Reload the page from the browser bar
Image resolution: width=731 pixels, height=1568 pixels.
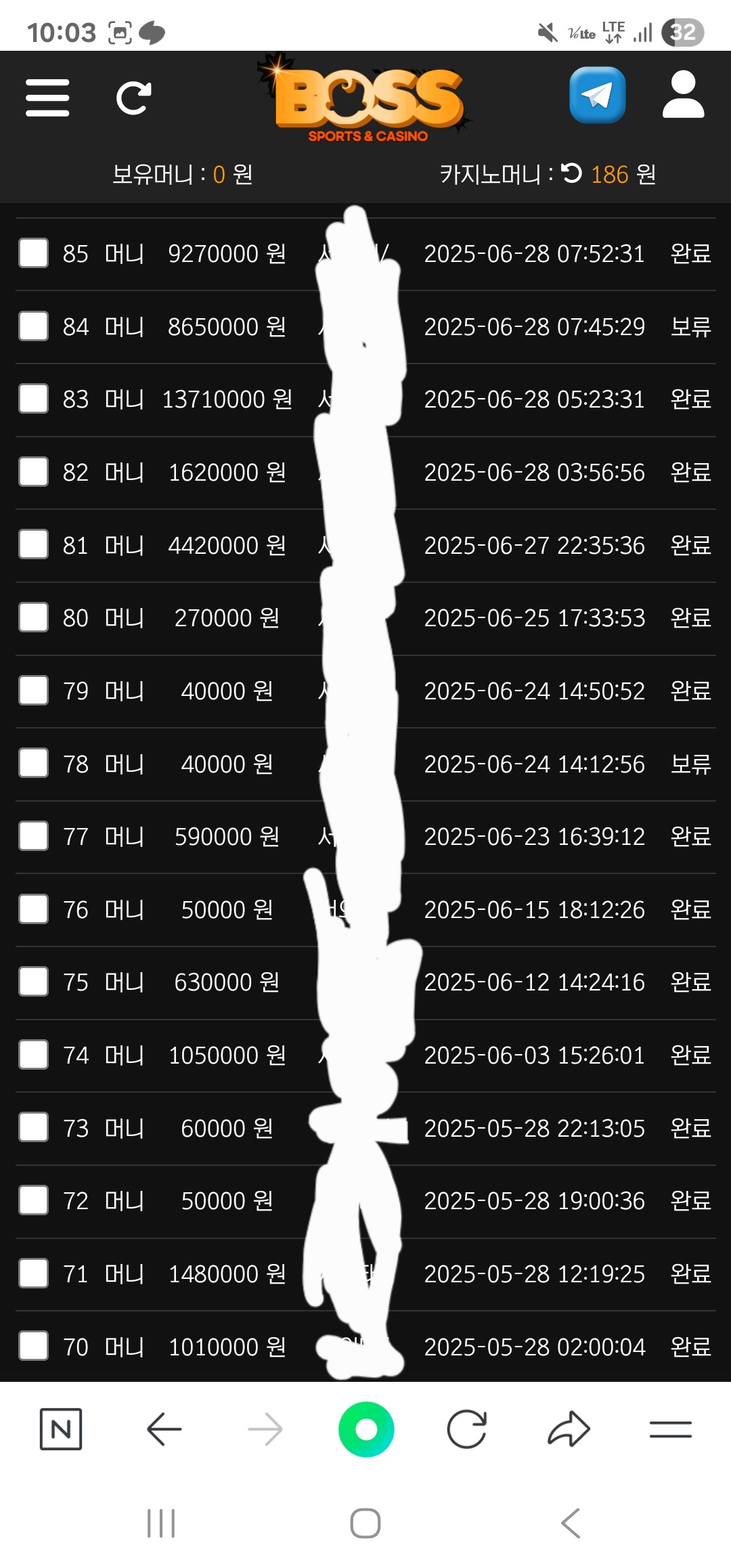pyautogui.click(x=467, y=1429)
